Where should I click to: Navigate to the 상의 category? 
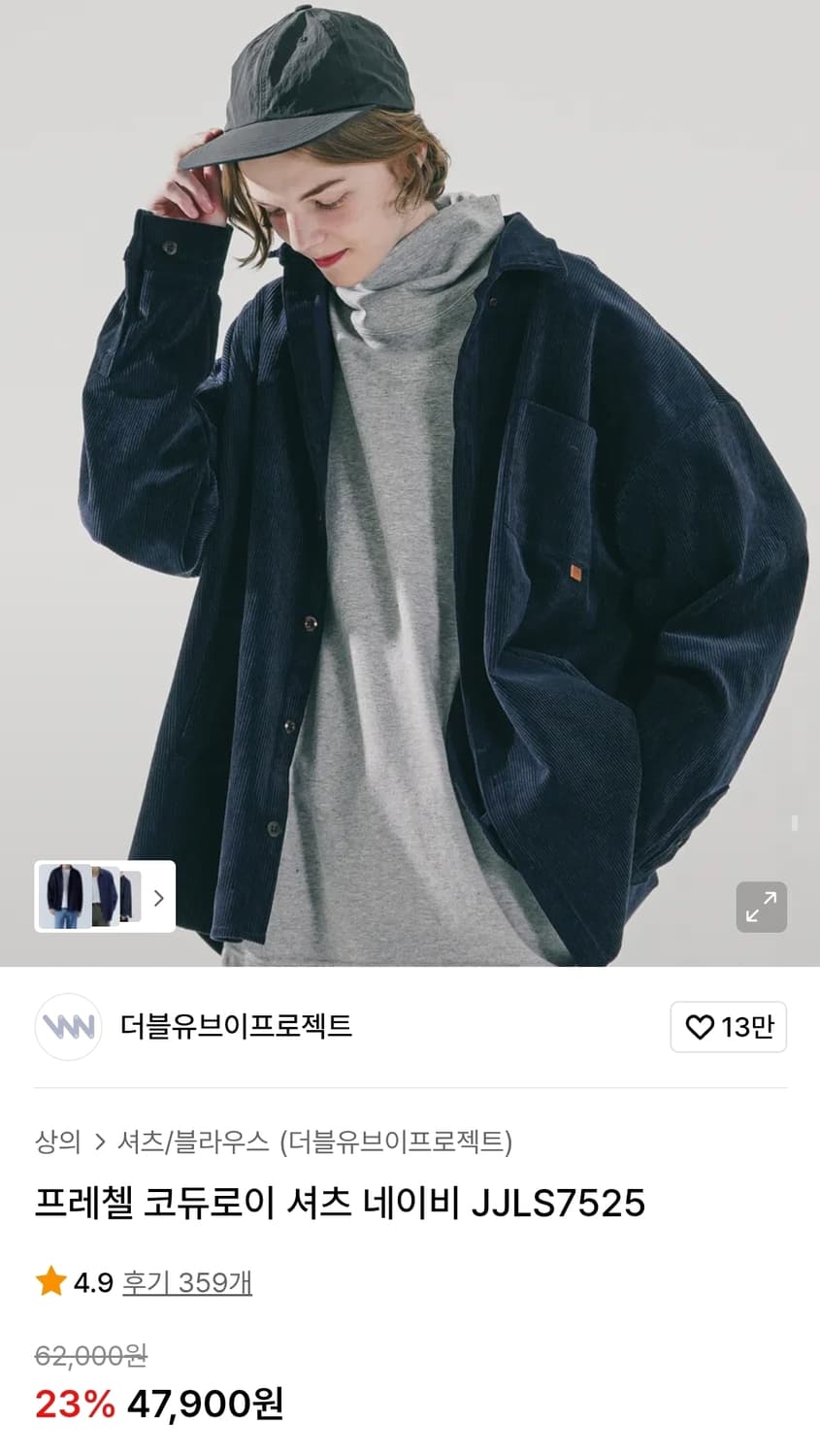tap(55, 1142)
